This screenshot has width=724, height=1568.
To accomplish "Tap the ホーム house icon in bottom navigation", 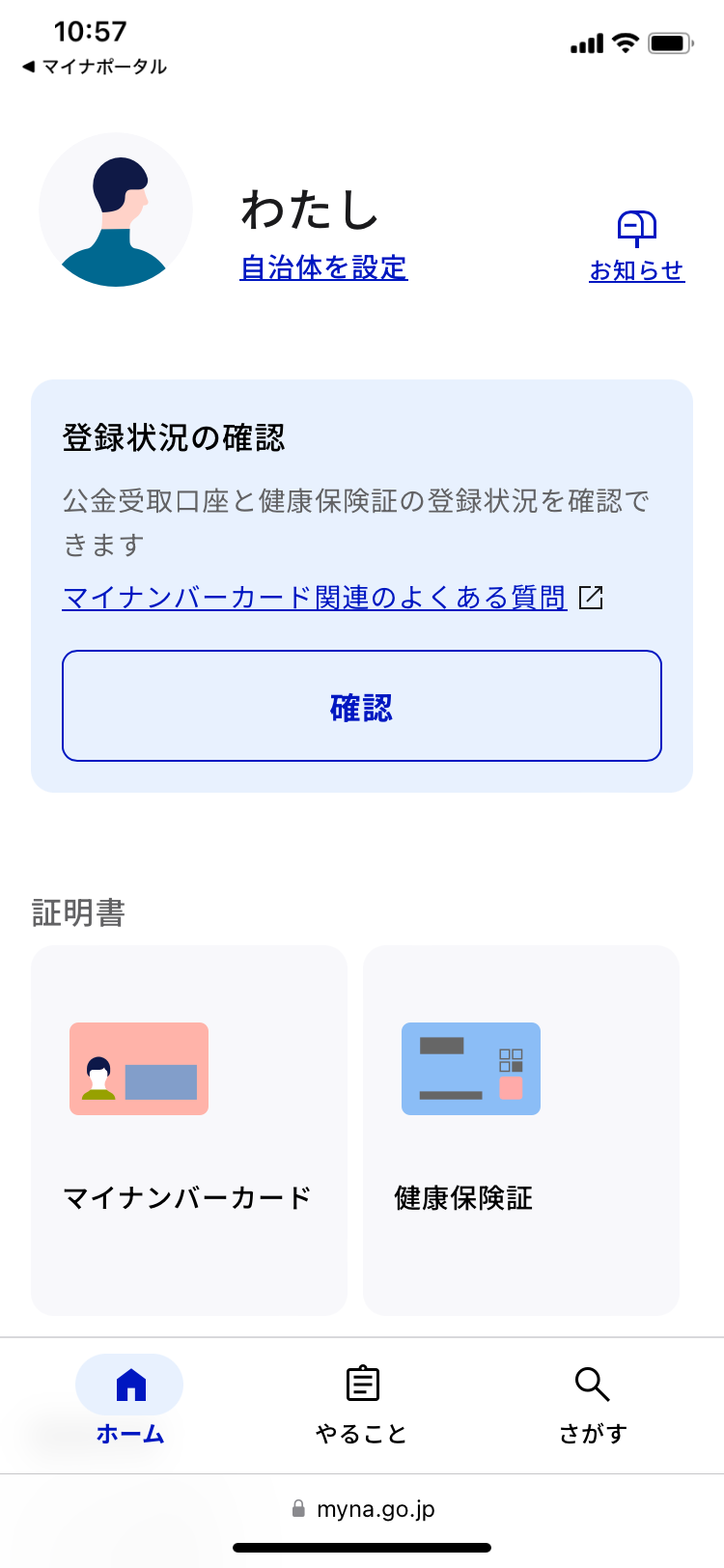I will 128,1384.
